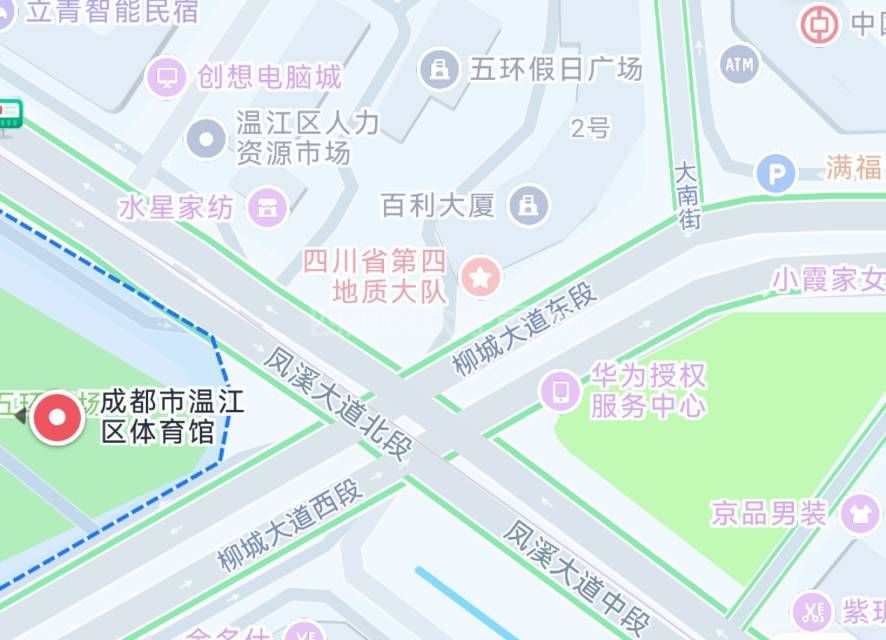Select the 京品男装 clothing store marker
This screenshot has height=640, width=886.
858,513
